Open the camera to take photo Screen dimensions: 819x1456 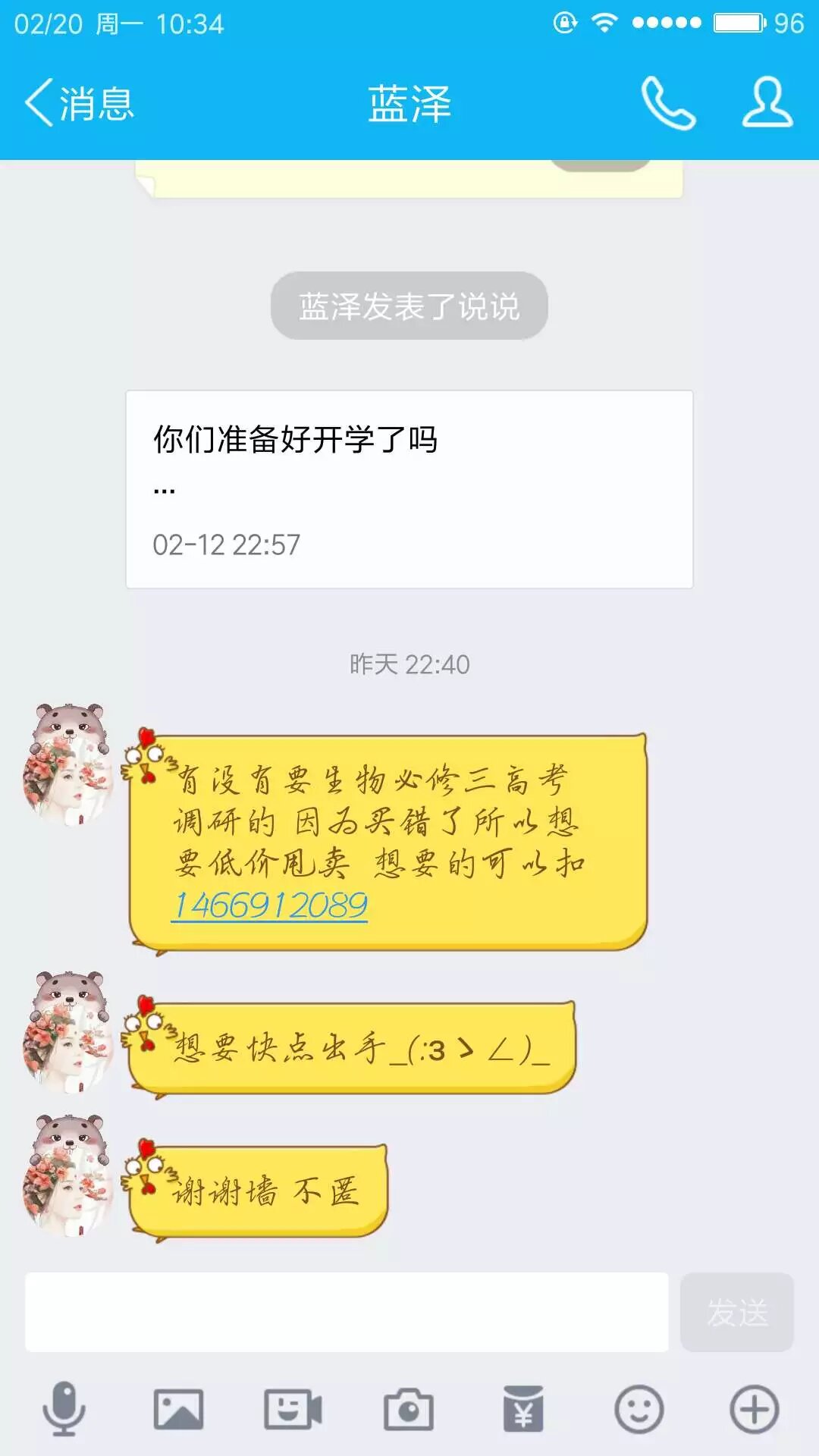tap(409, 1409)
